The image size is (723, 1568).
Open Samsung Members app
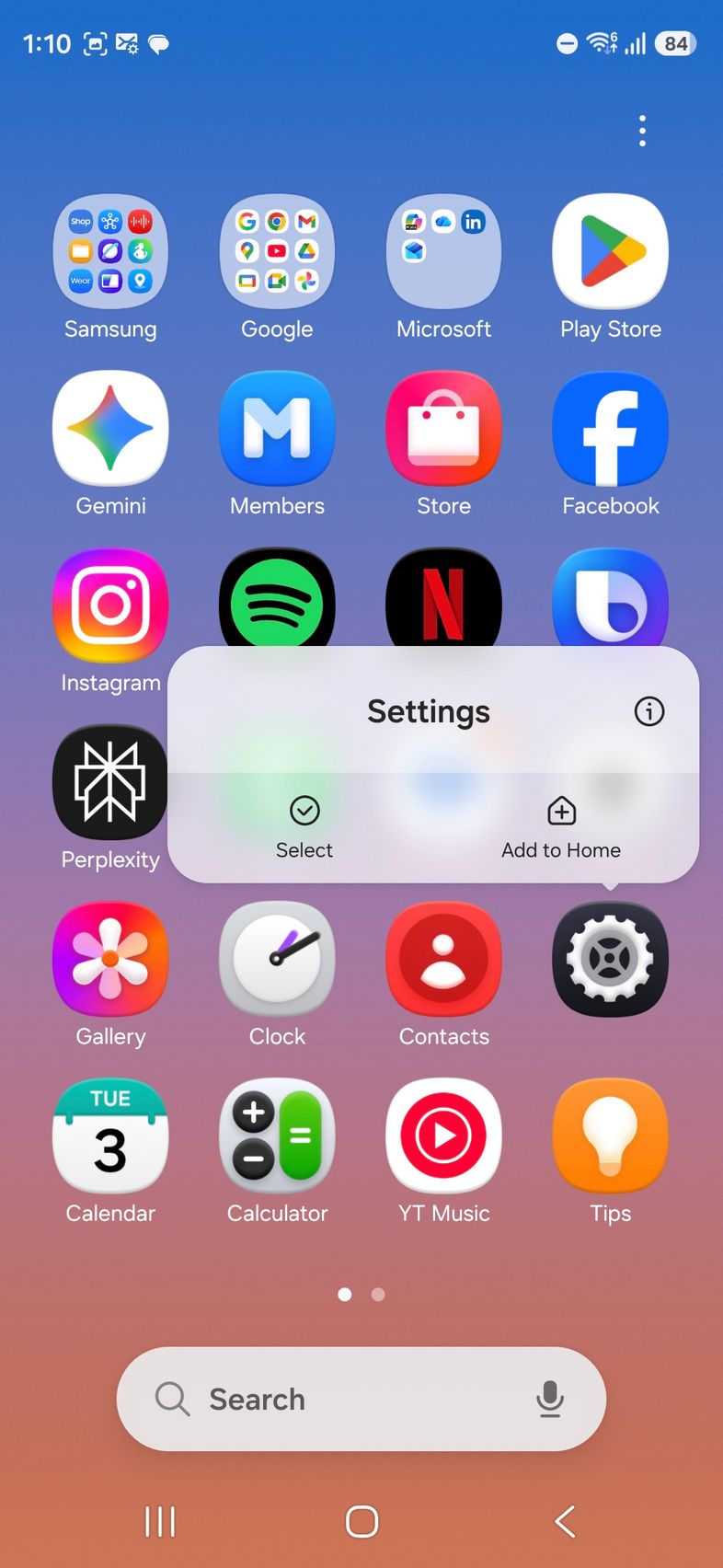pyautogui.click(x=277, y=429)
